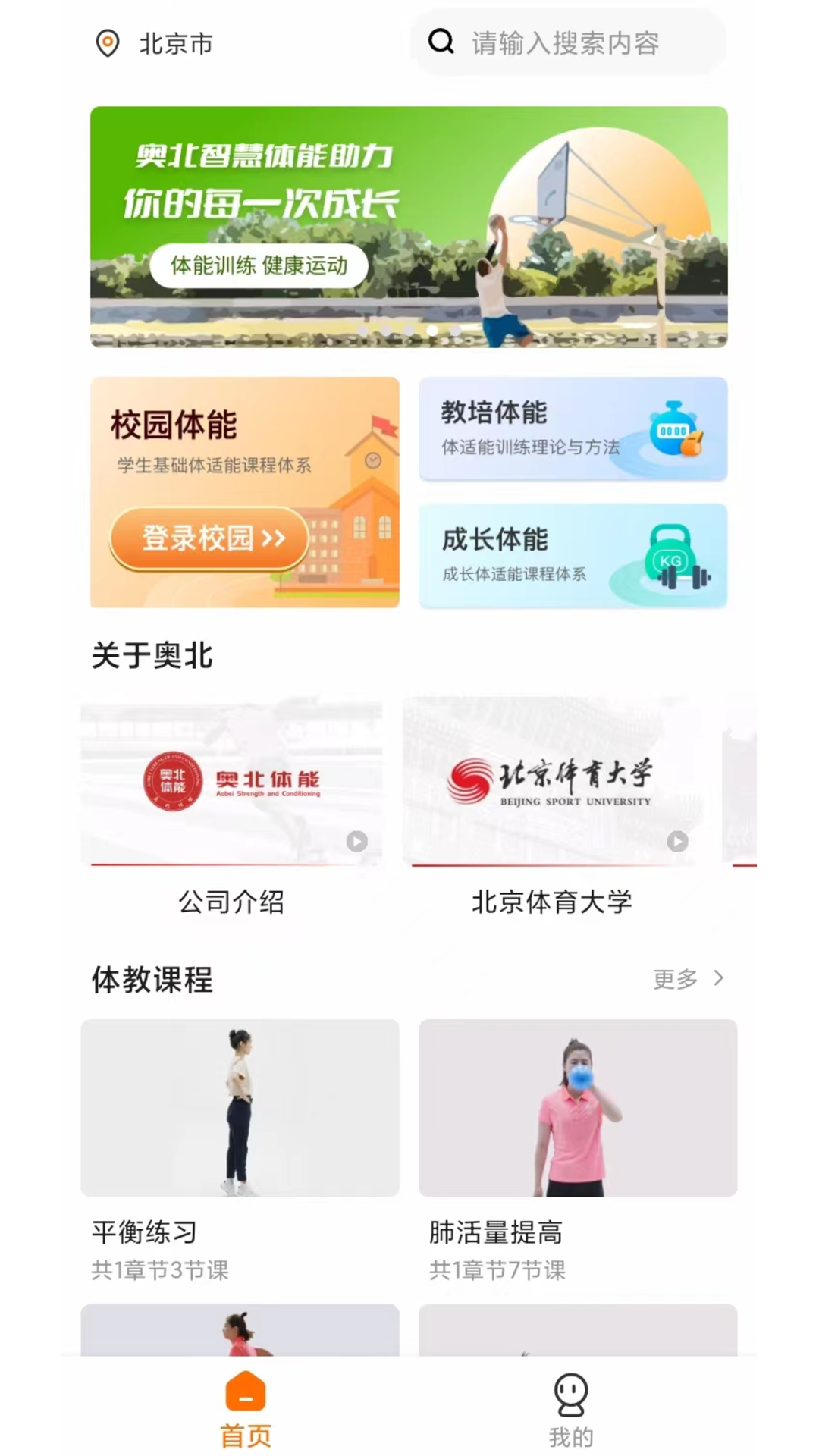Tap the 登录校园 button
Screen dimensions: 819x1456
pyautogui.click(x=210, y=538)
